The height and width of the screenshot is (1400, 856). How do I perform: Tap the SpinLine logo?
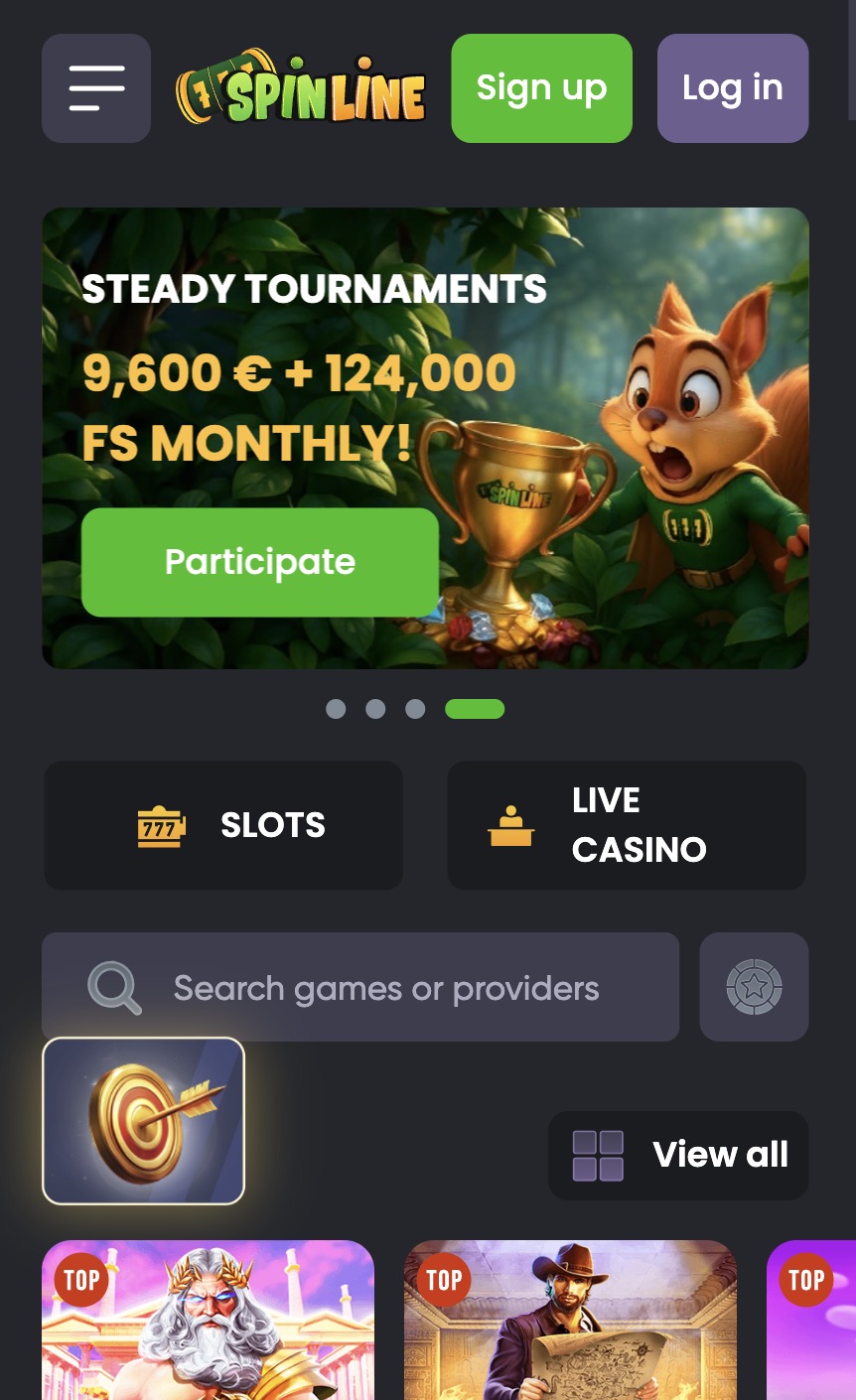301,88
